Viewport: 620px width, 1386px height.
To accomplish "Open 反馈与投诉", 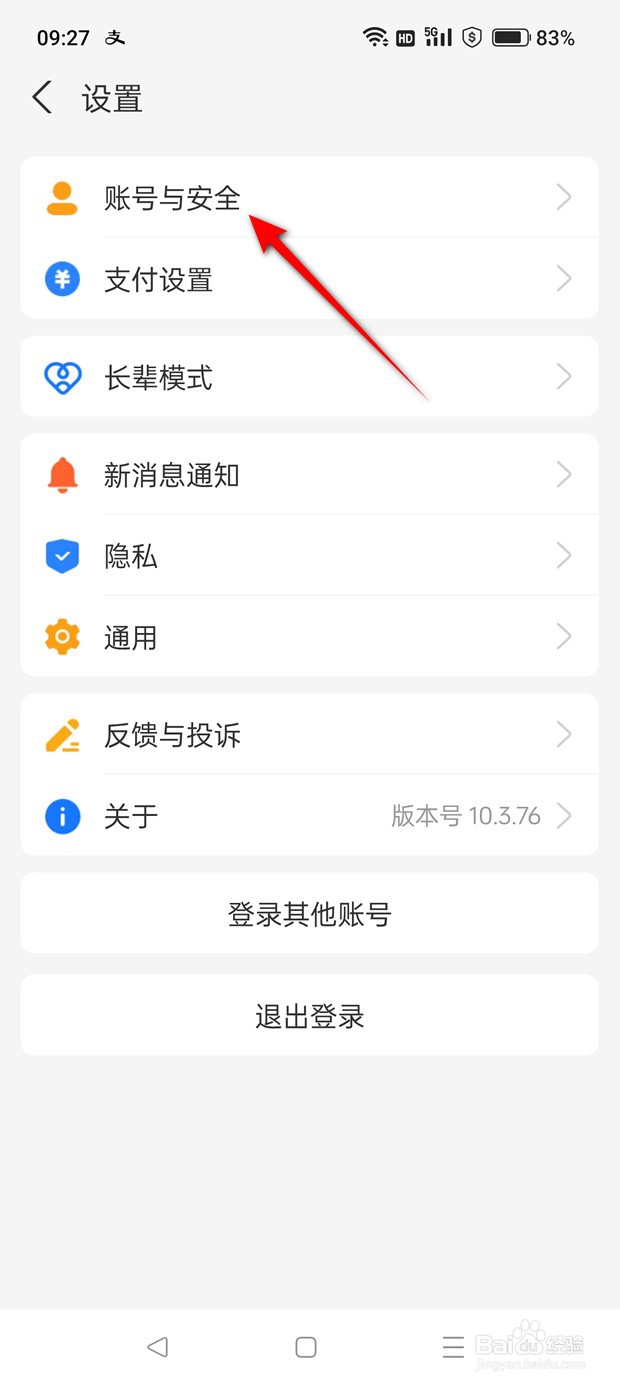I will [x=310, y=734].
